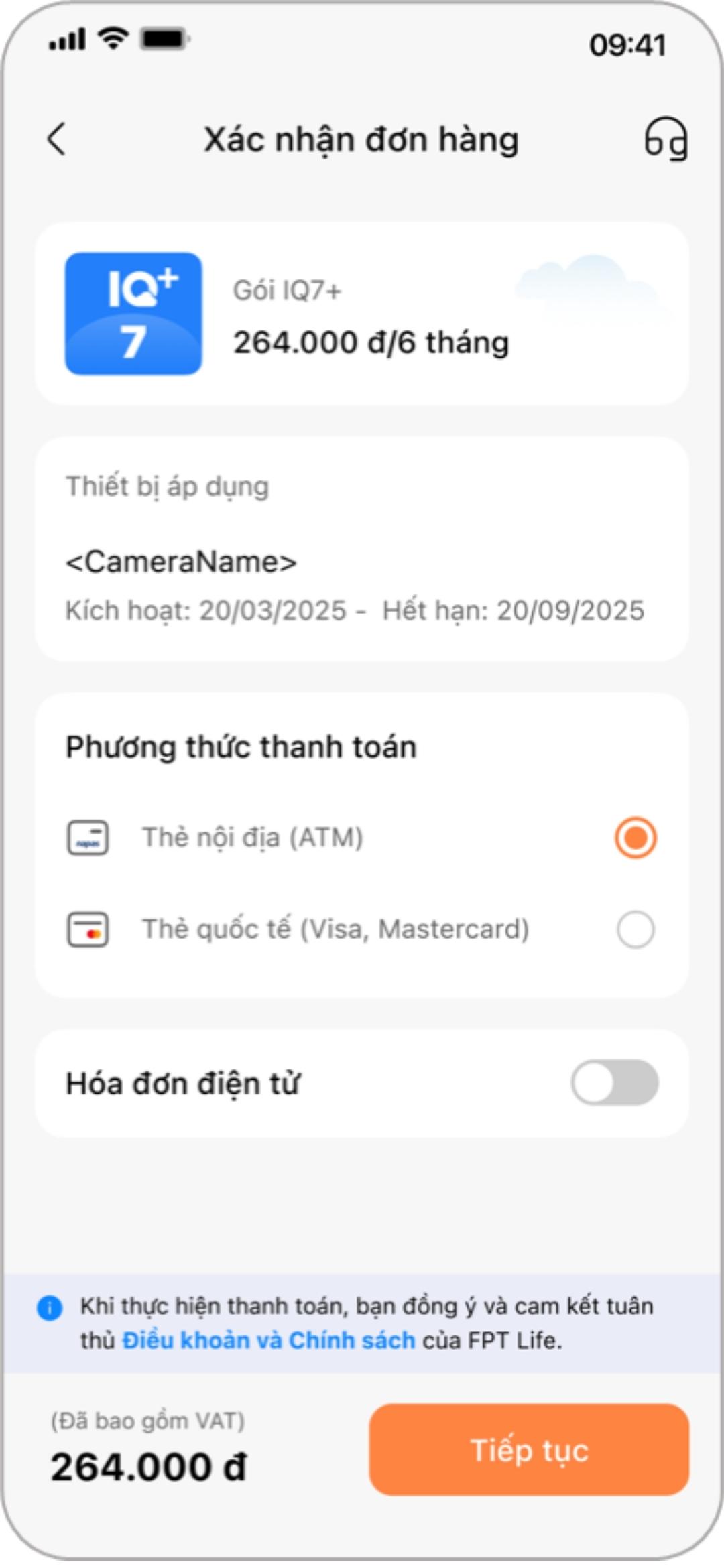This screenshot has height=1568, width=724.
Task: Expand the Phương thức thanh toán section
Action: coord(240,747)
